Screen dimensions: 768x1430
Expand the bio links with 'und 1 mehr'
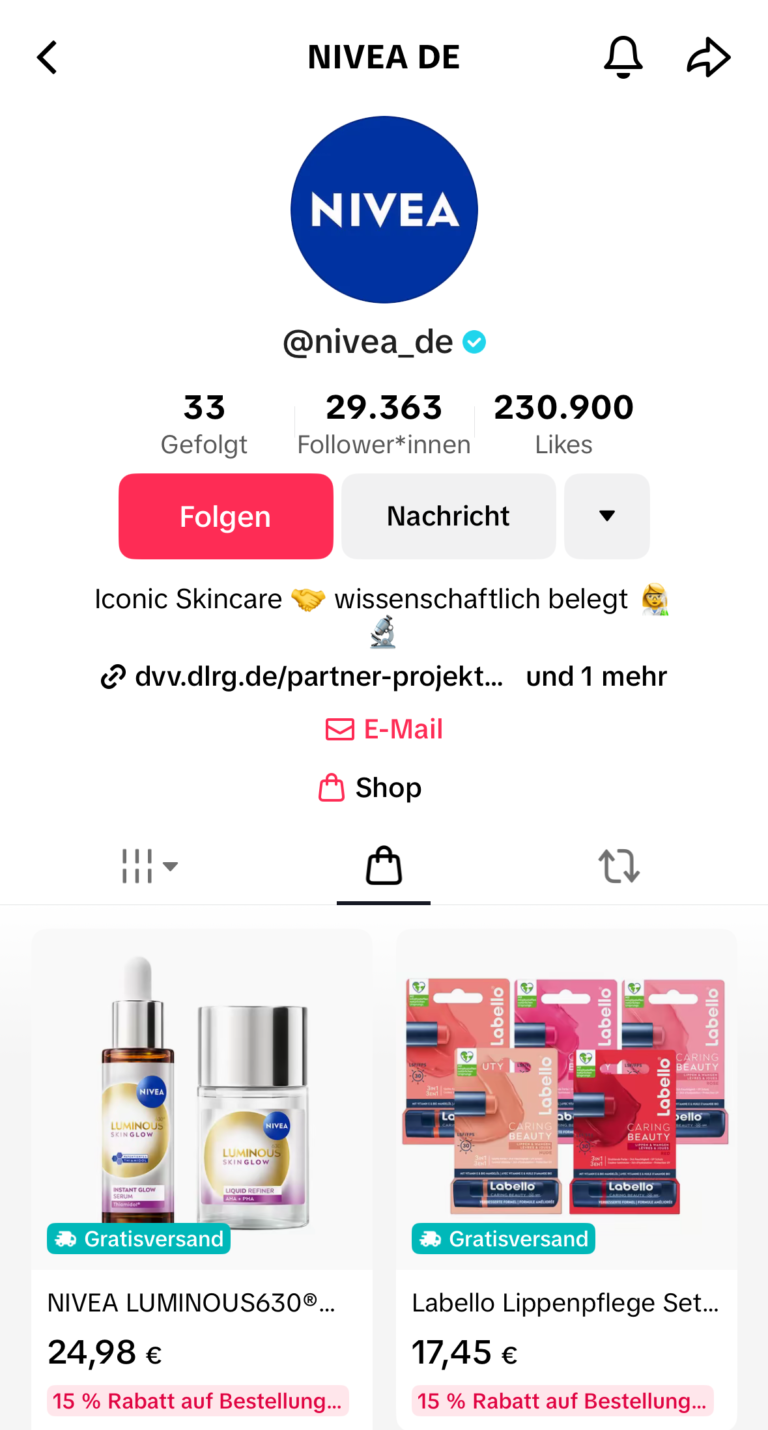pyautogui.click(x=596, y=676)
